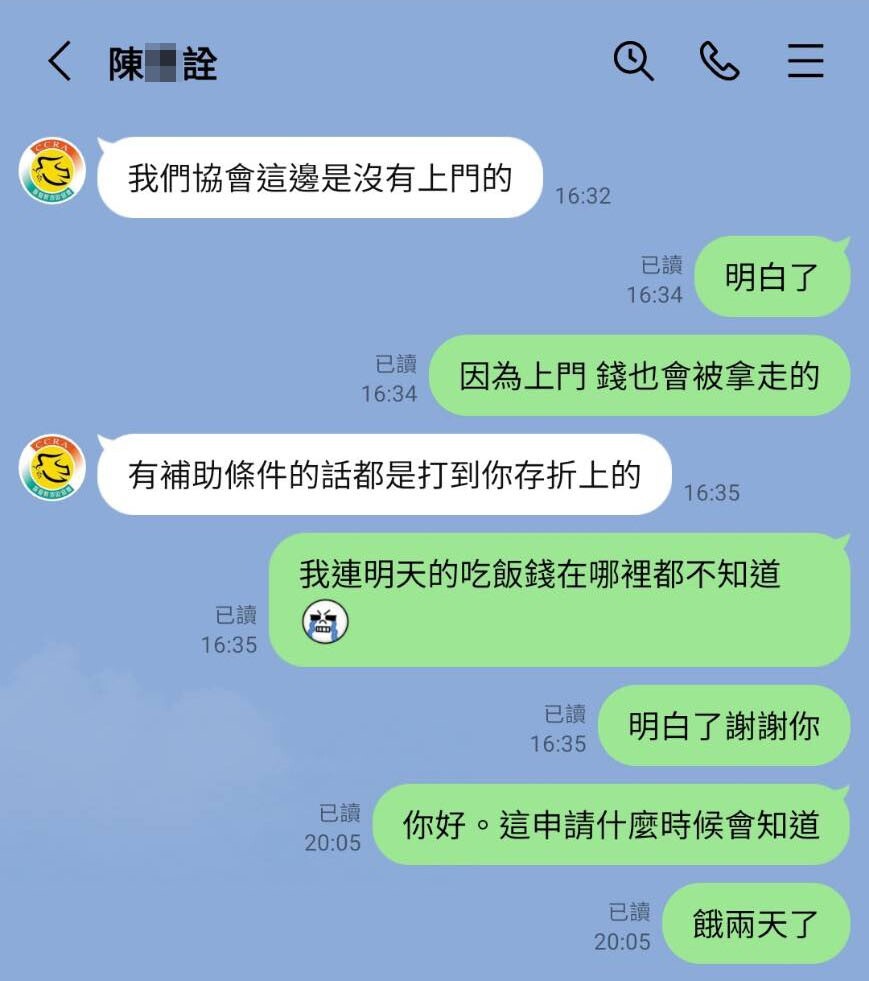This screenshot has height=981, width=869.
Task: Open the message 有補助條件的話都是打到你存折上的
Action: 387,476
